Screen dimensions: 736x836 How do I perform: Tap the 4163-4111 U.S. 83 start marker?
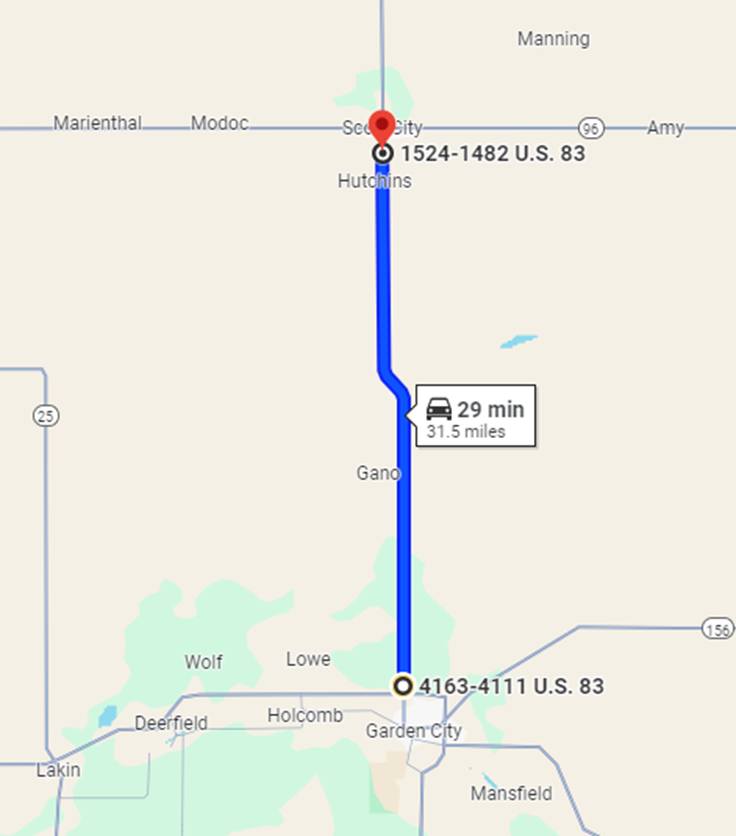click(403, 686)
